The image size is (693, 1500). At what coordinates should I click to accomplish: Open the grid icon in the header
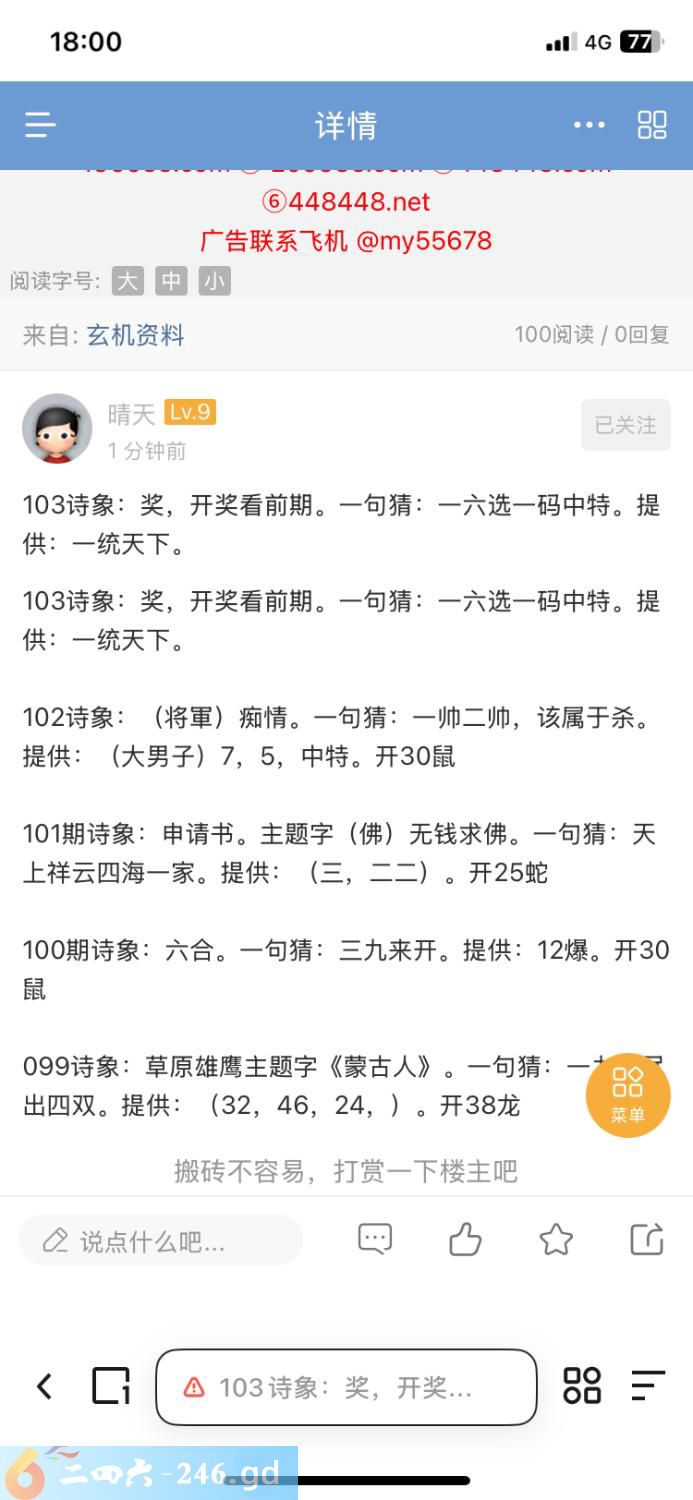(x=652, y=125)
